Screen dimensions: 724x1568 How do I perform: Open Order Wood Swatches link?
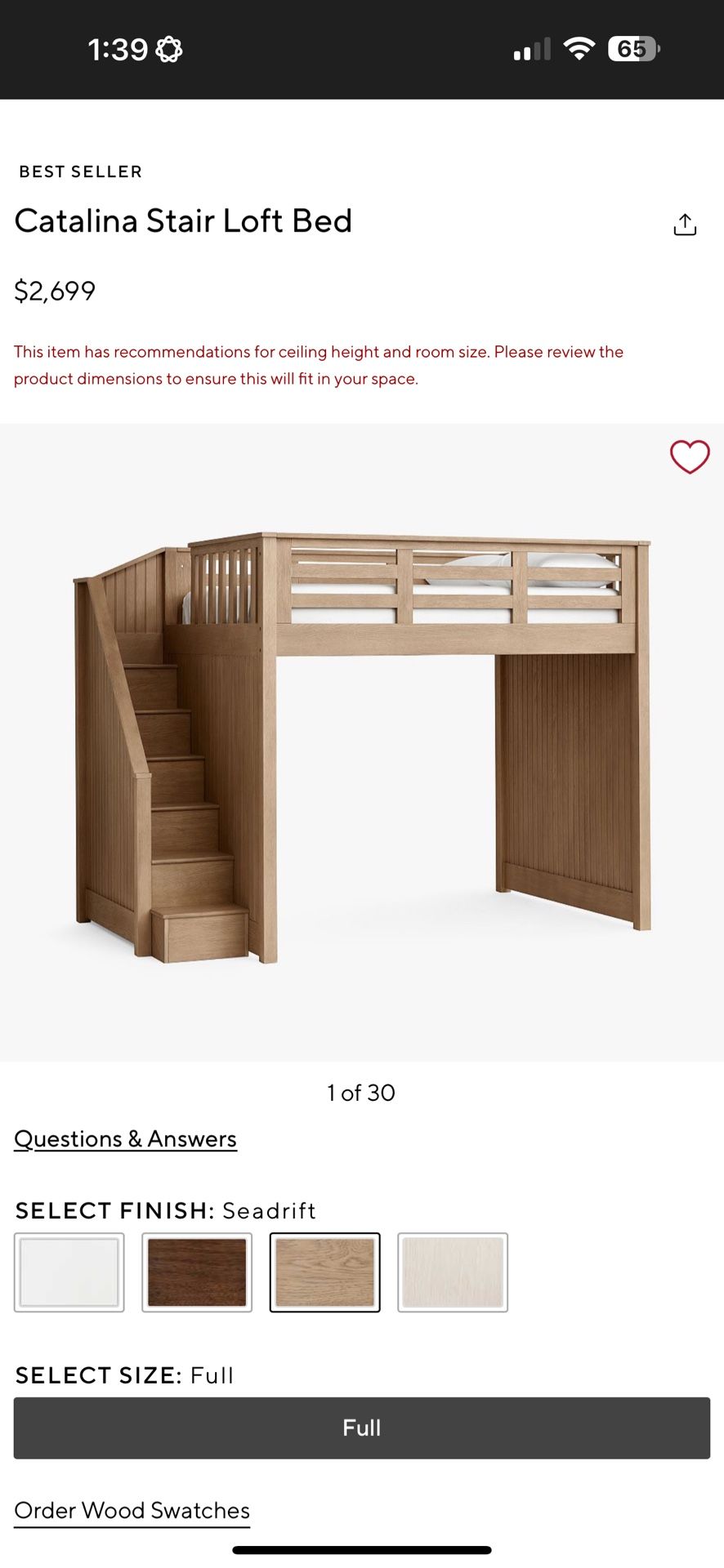pos(132,1511)
